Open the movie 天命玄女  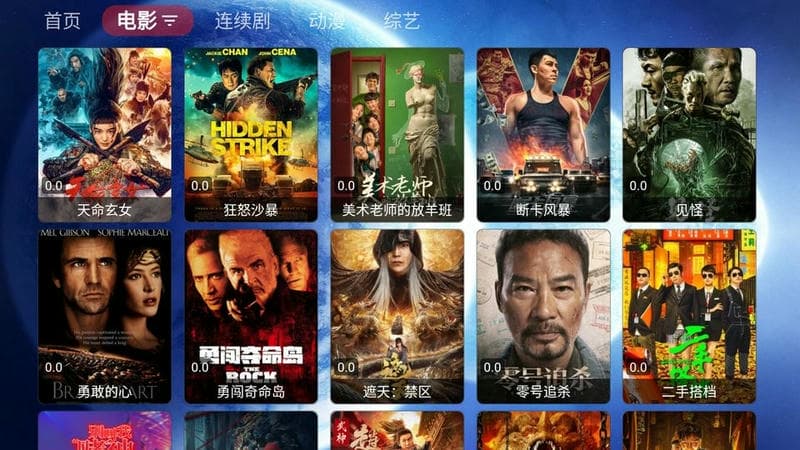point(105,134)
